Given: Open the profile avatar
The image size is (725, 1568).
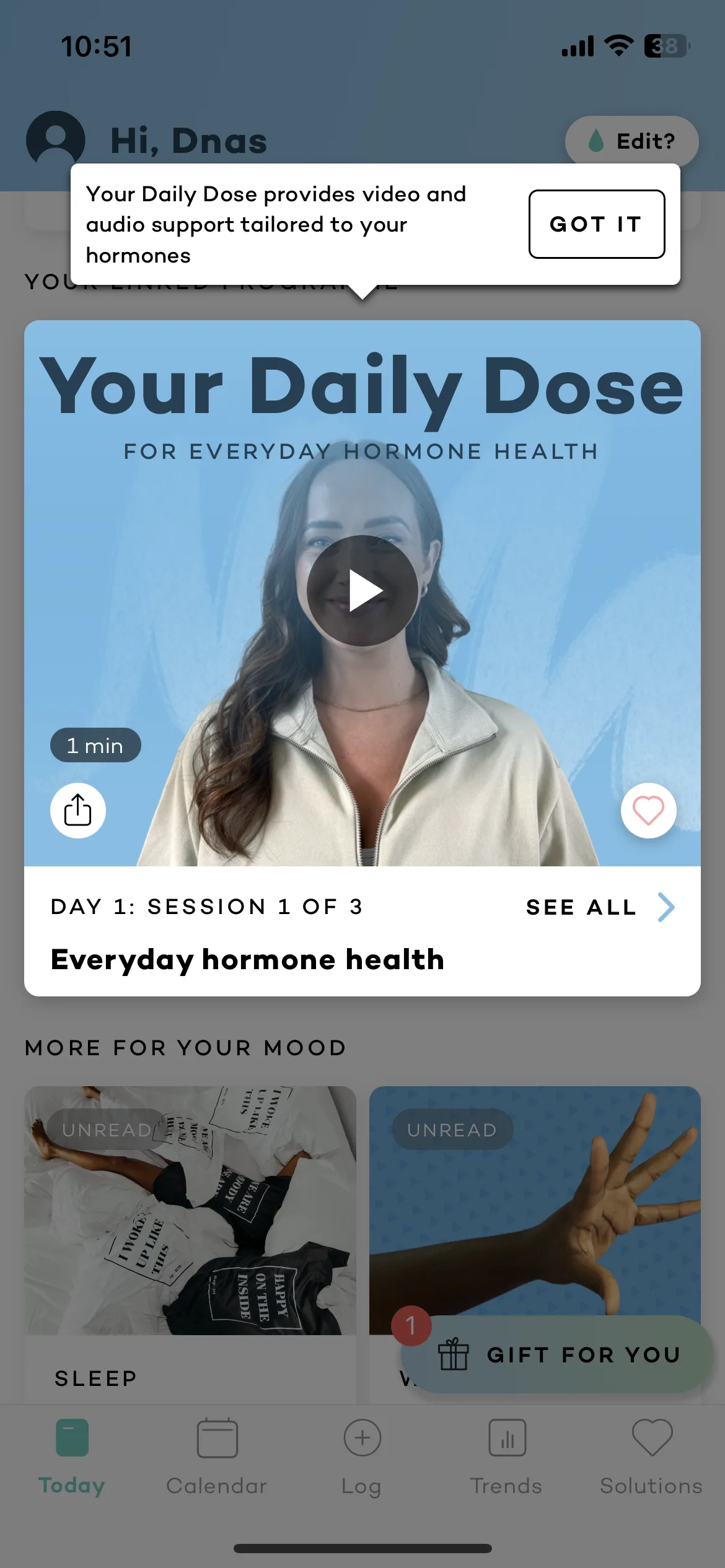Looking at the screenshot, I should pos(56,140).
